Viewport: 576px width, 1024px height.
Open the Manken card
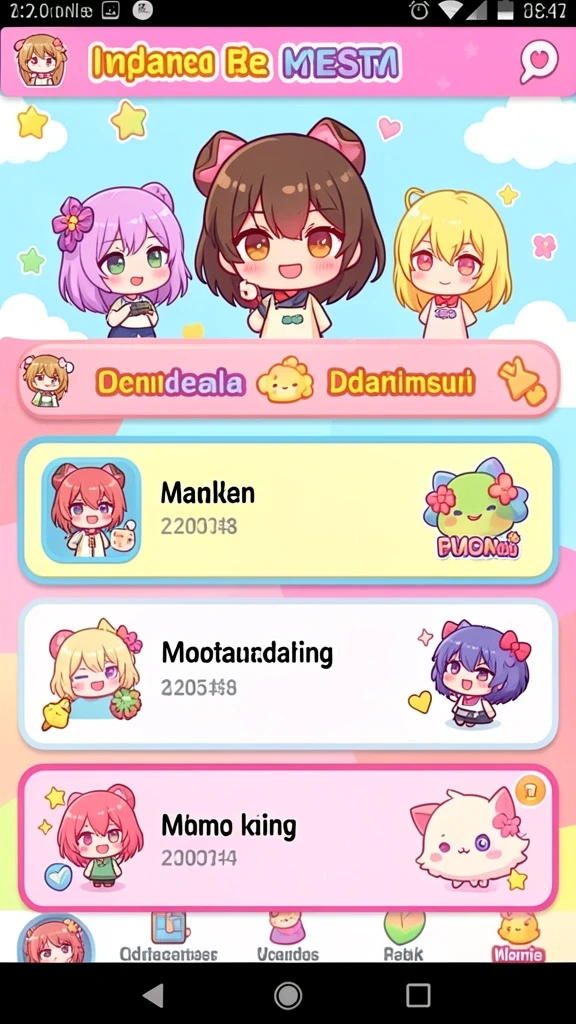pos(288,510)
